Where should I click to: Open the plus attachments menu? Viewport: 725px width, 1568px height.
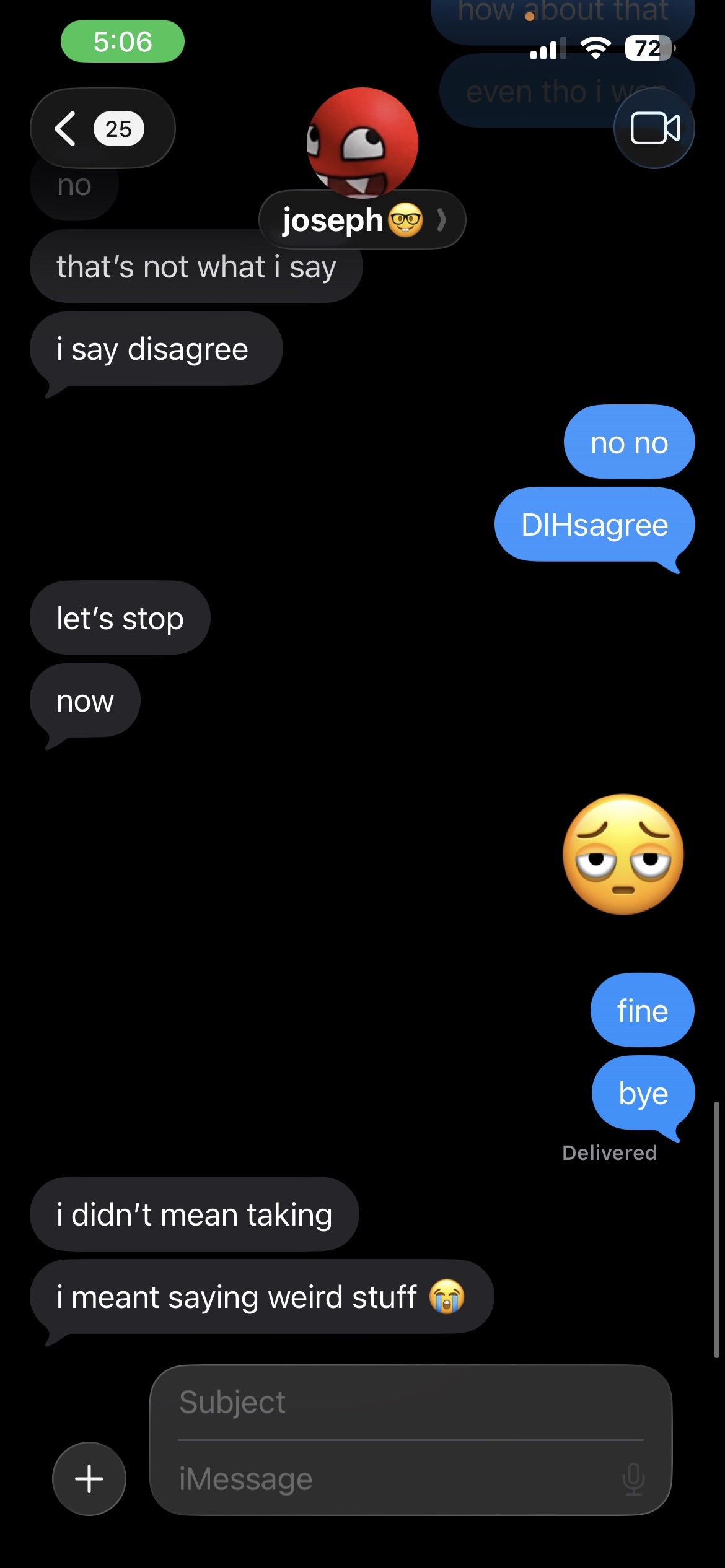point(89,1479)
